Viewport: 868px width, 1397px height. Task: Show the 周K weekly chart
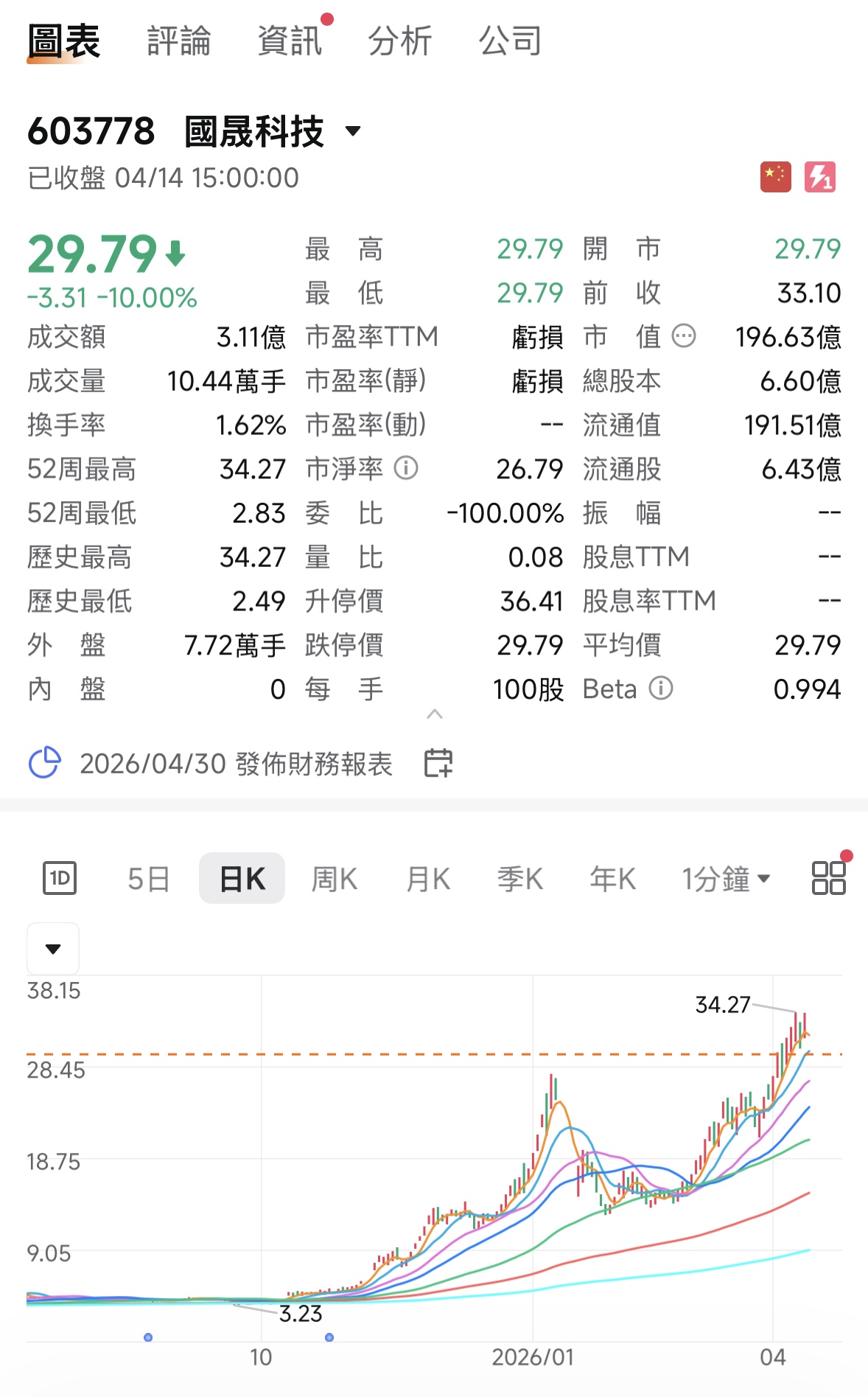(x=334, y=879)
